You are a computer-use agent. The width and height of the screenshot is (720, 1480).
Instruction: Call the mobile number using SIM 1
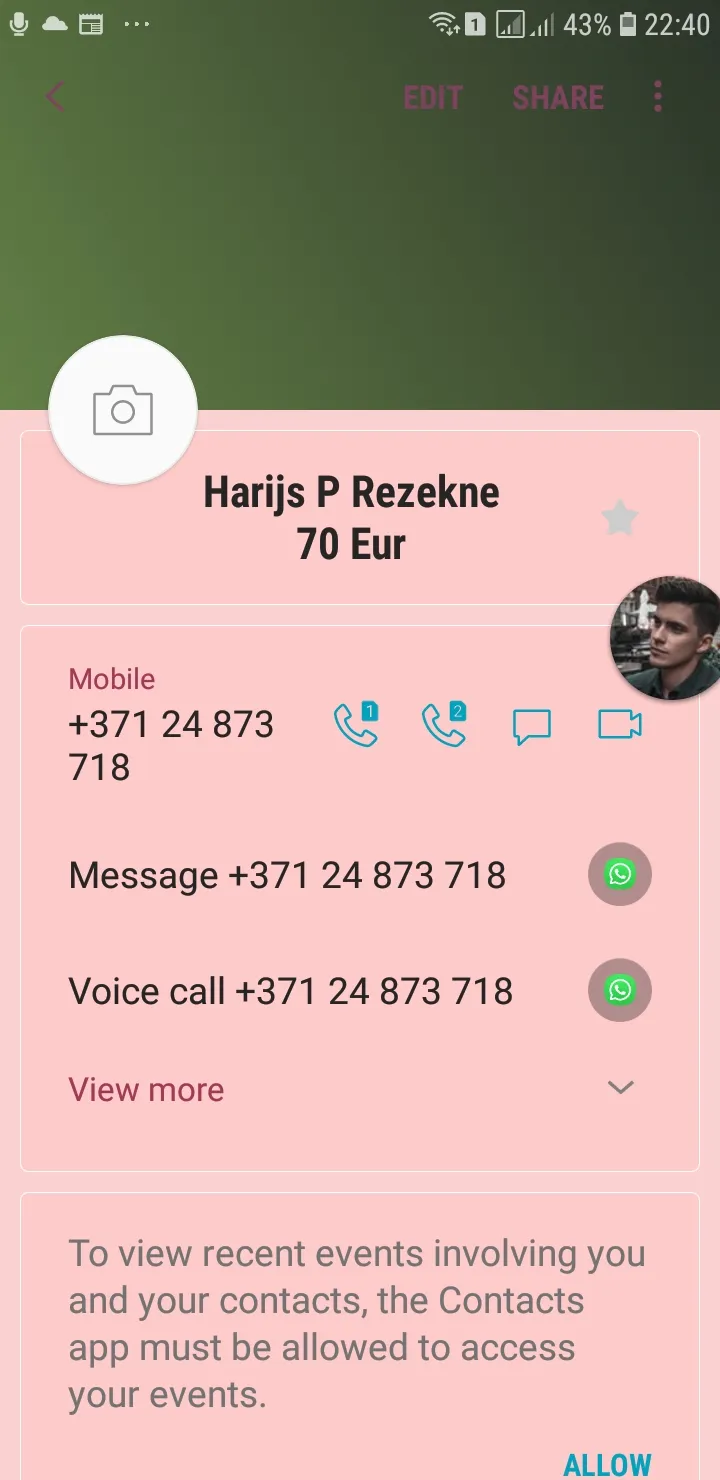point(356,725)
